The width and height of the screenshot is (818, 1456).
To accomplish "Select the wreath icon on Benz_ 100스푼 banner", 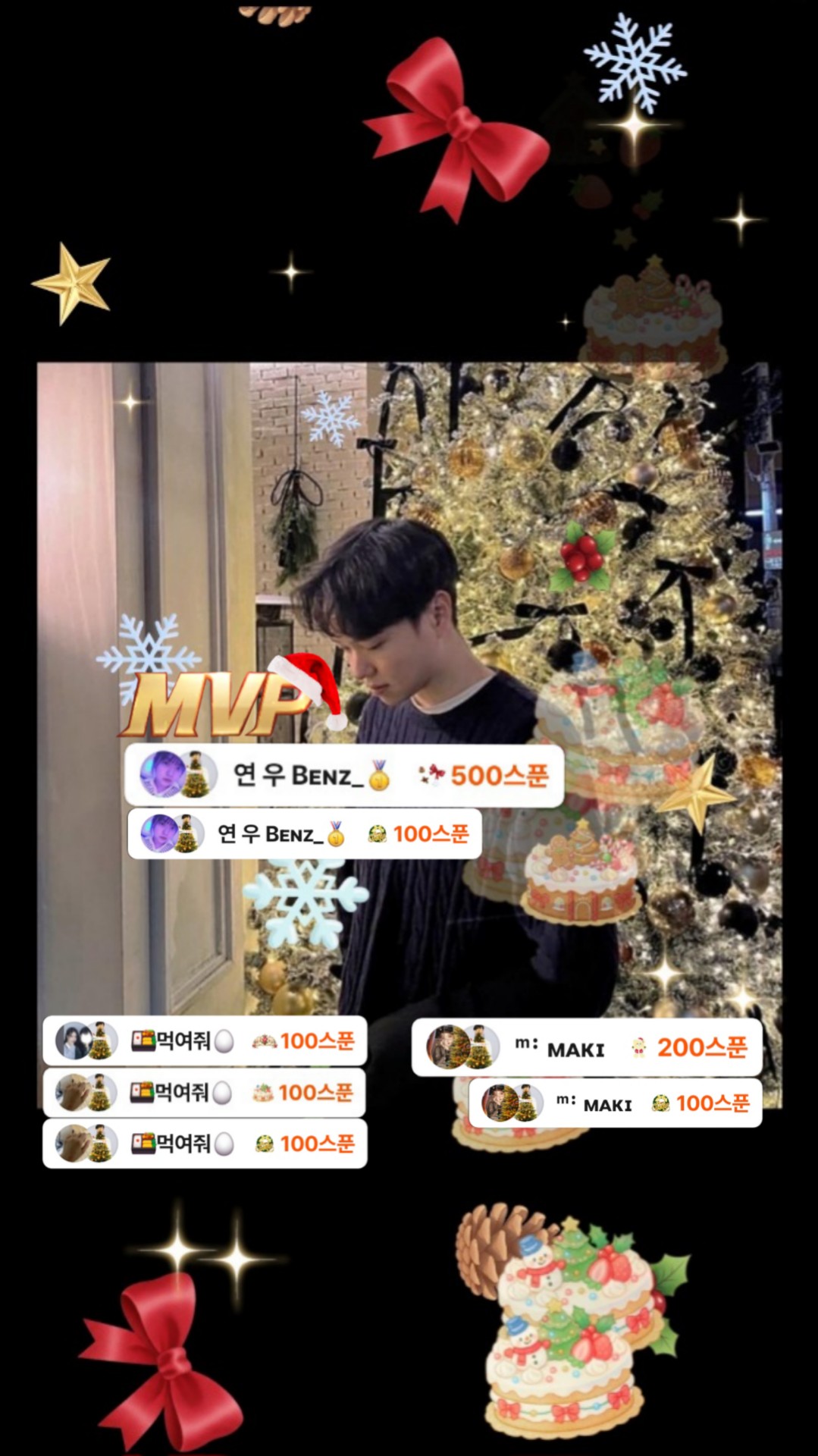I will tap(378, 833).
